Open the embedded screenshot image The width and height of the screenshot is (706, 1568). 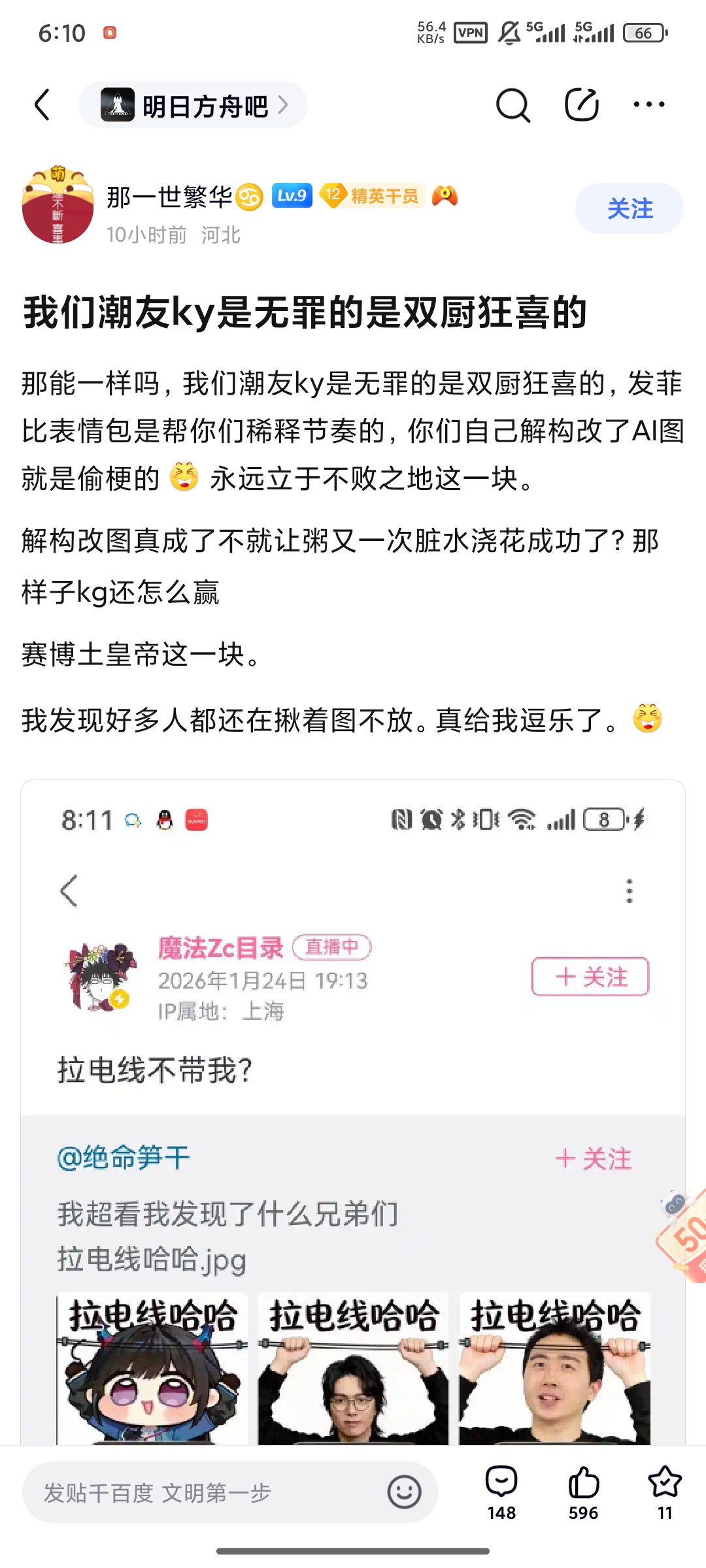click(353, 1111)
